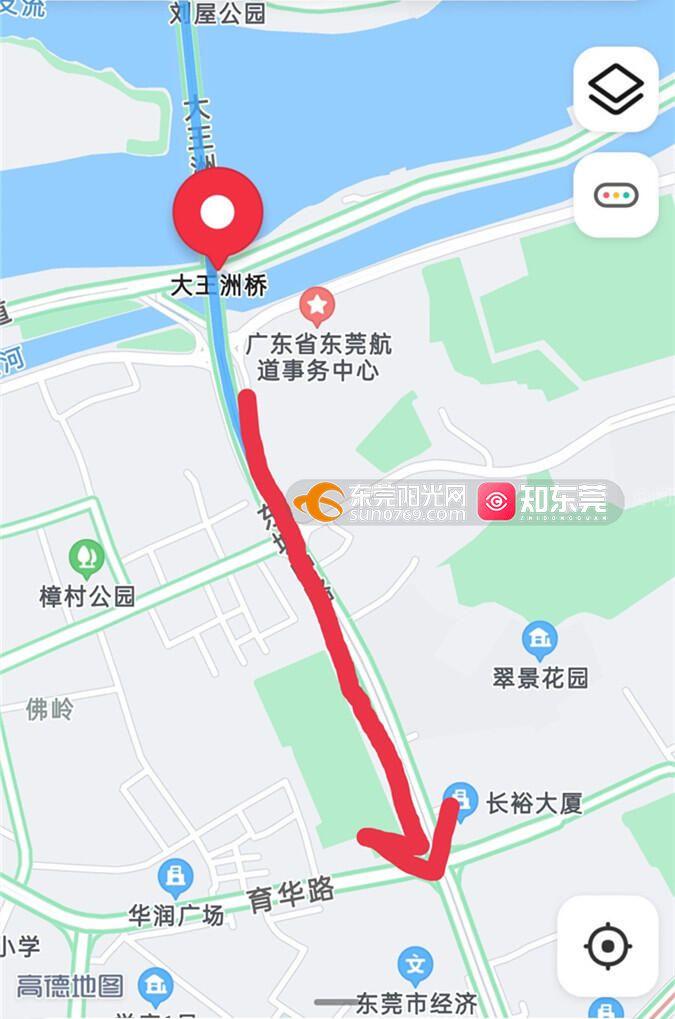Screen dimensions: 675x1019
Task: Tap the 广东省东莞航道事务中心 star marker
Action: [318, 303]
